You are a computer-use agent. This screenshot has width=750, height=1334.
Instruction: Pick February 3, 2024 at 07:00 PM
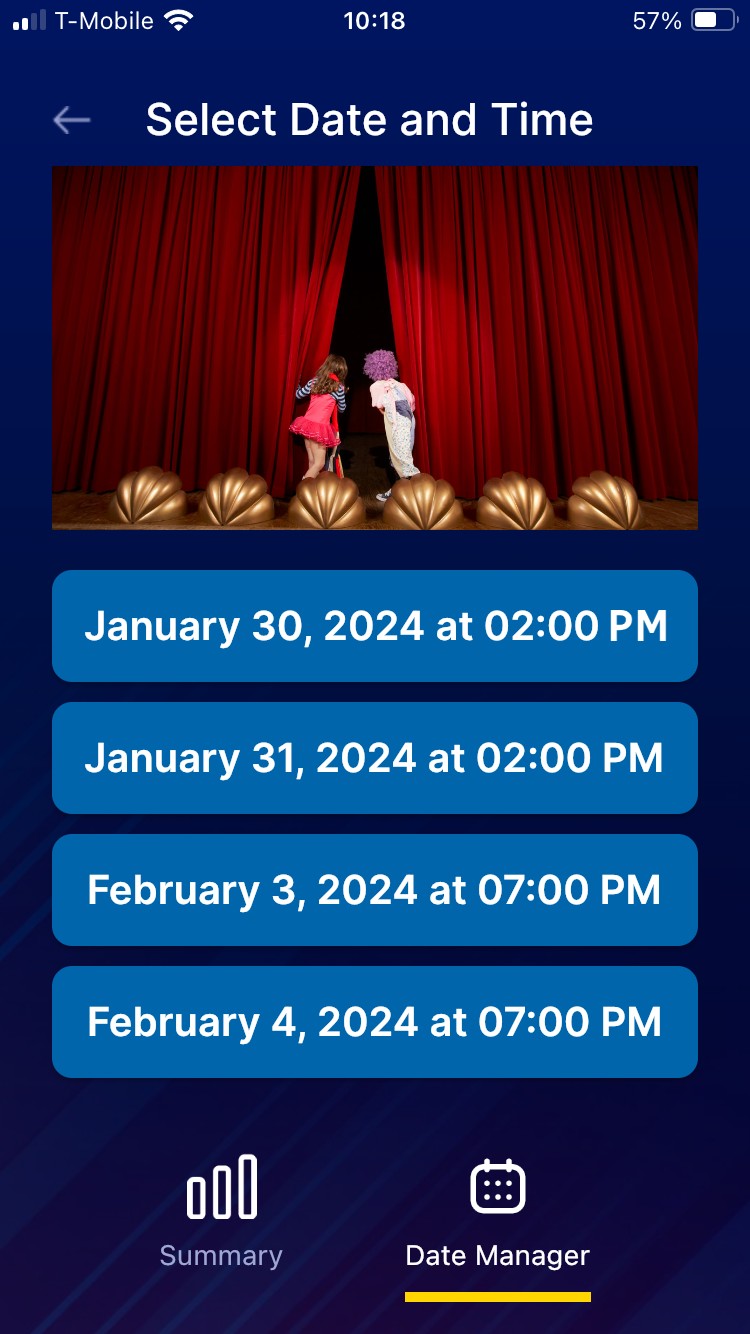coord(375,890)
